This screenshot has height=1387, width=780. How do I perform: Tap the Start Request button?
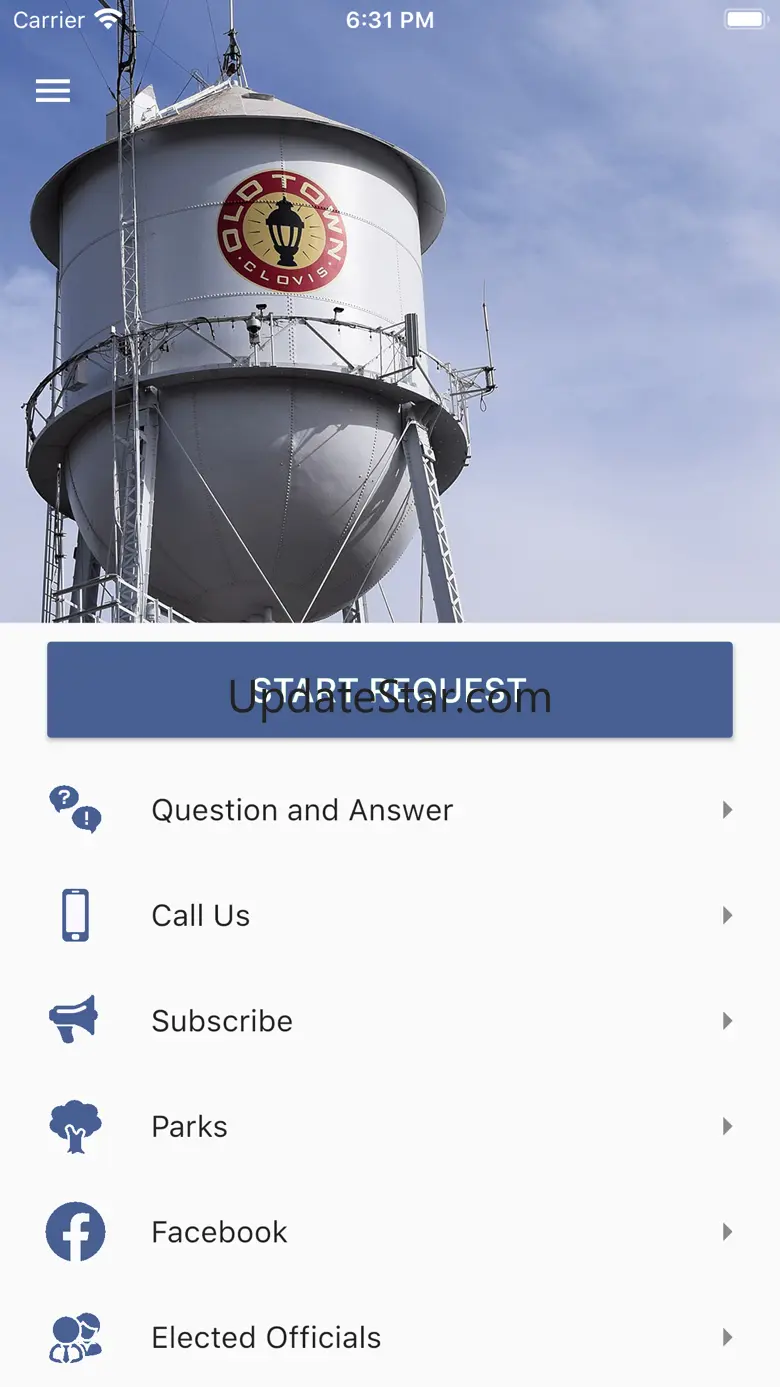click(390, 690)
